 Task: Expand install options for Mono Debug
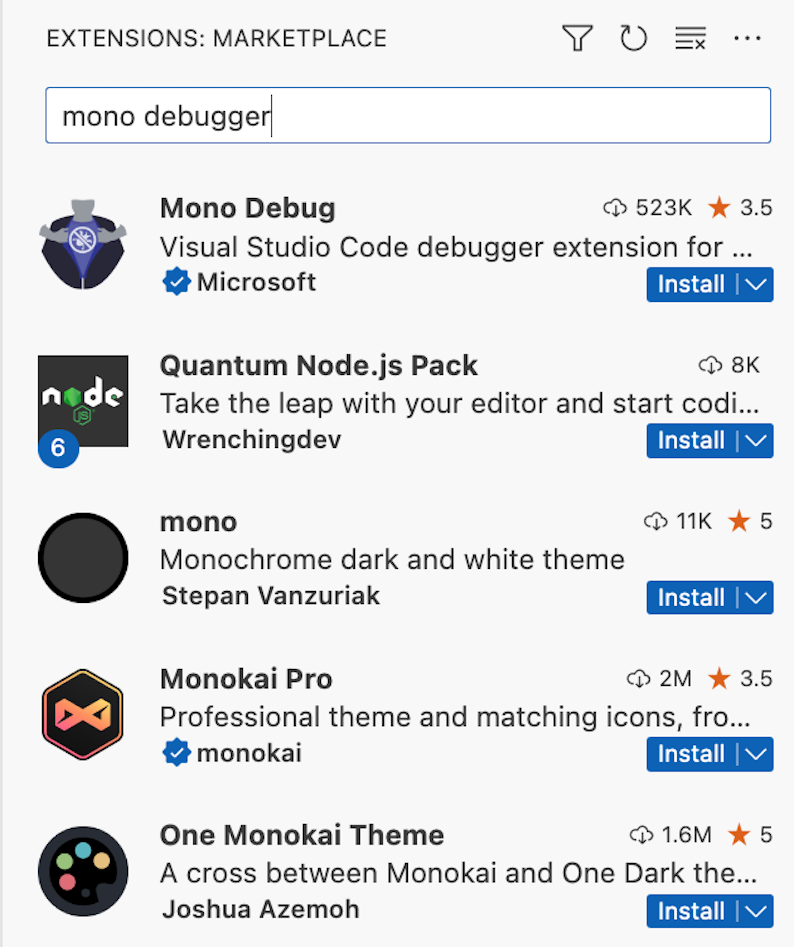[757, 284]
